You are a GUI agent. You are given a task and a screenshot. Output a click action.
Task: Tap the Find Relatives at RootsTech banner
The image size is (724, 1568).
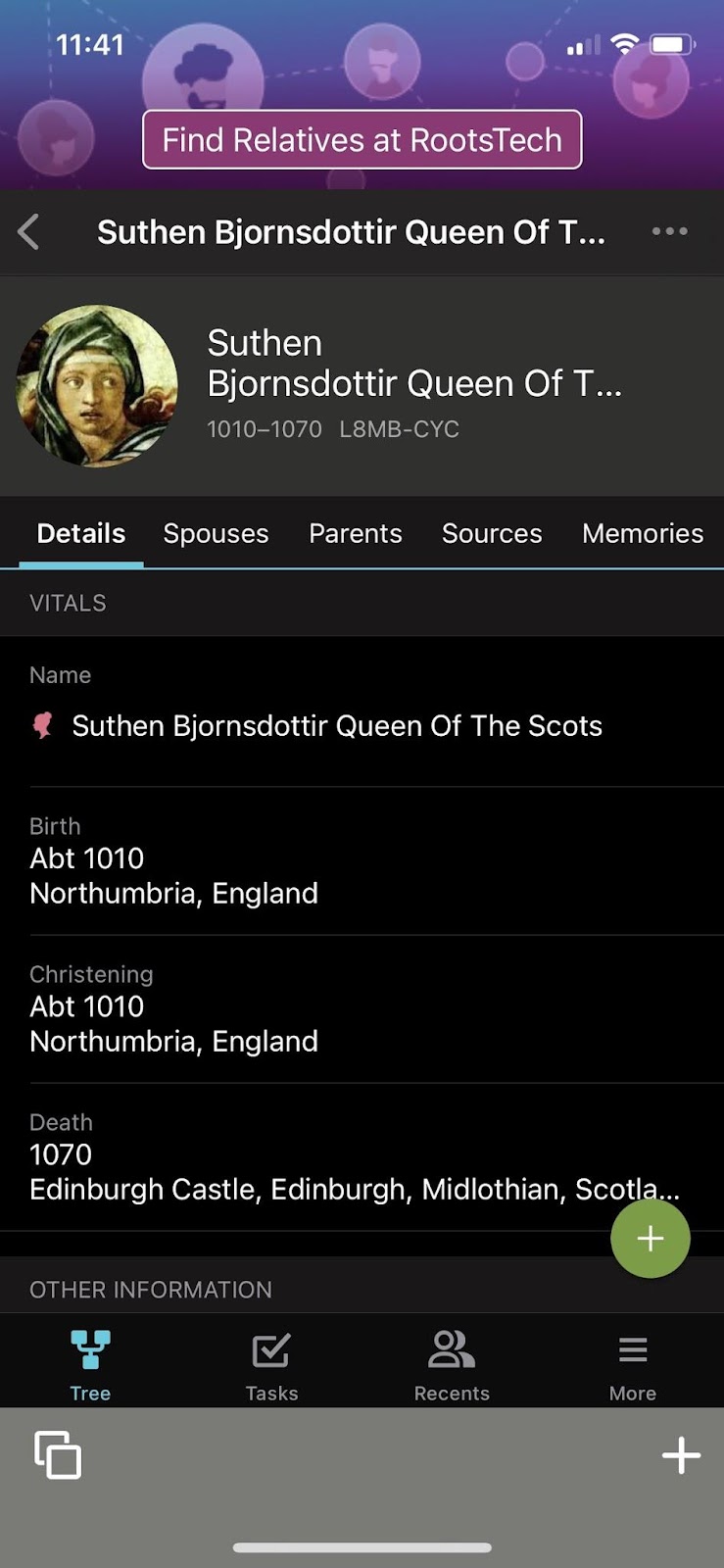point(362,140)
